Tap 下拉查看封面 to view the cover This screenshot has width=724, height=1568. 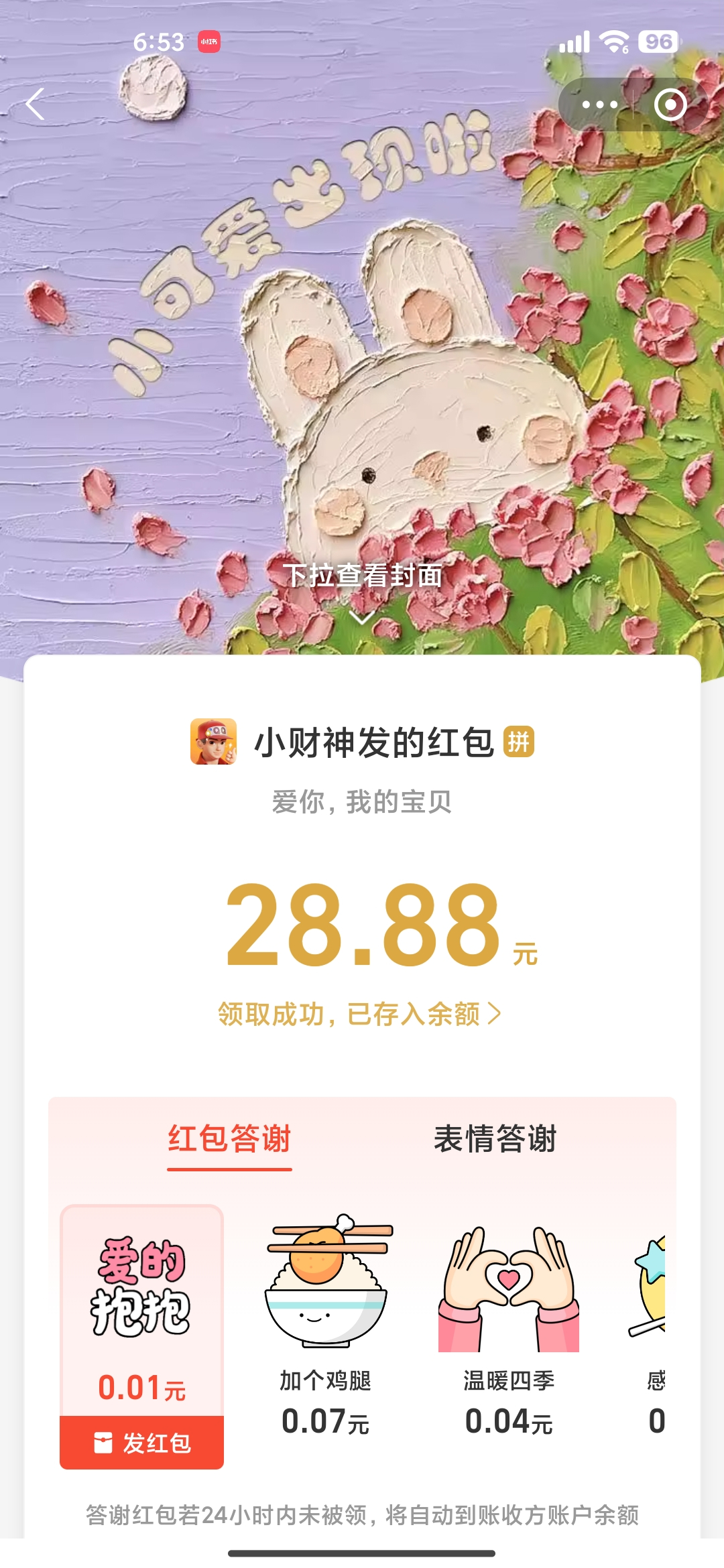pyautogui.click(x=362, y=576)
